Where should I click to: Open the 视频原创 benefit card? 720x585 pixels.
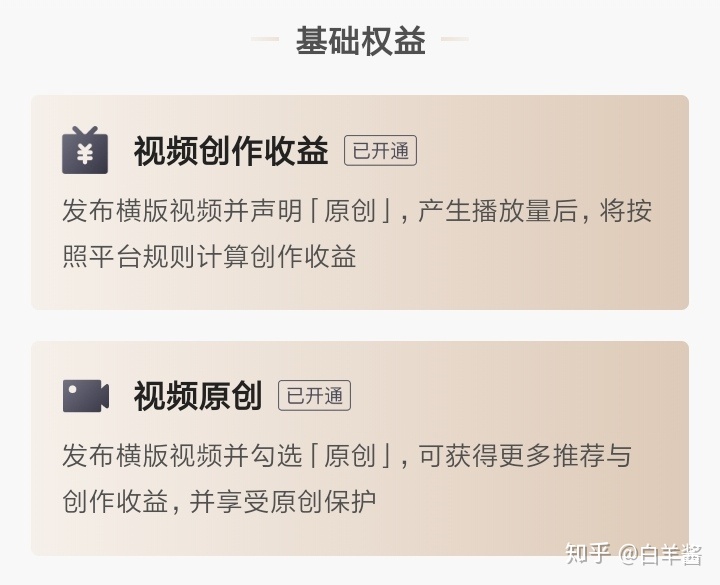coord(360,448)
